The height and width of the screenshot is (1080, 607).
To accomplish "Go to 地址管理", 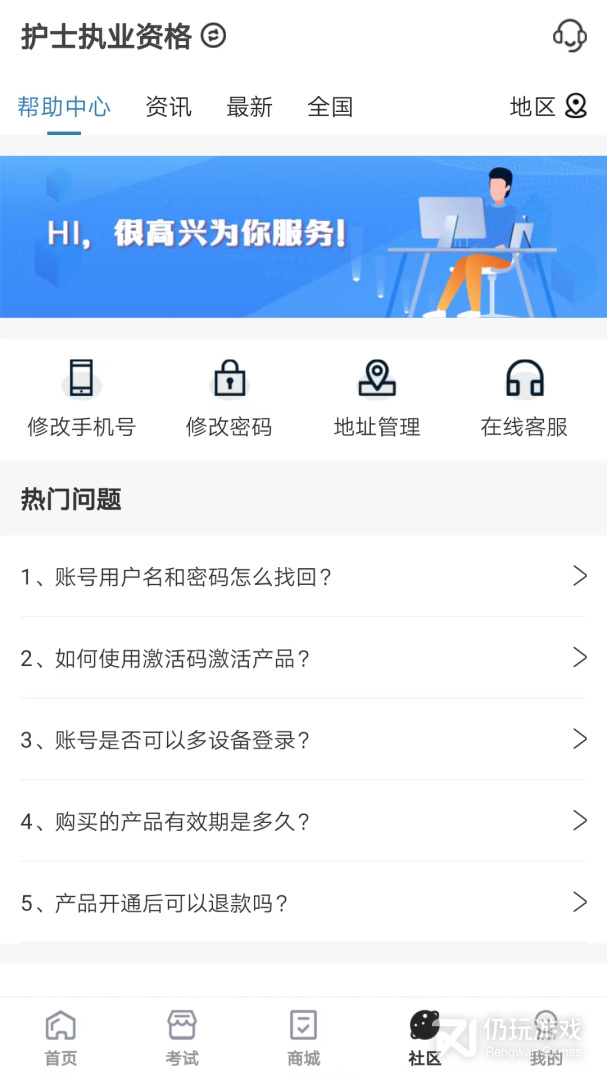I will [x=377, y=399].
